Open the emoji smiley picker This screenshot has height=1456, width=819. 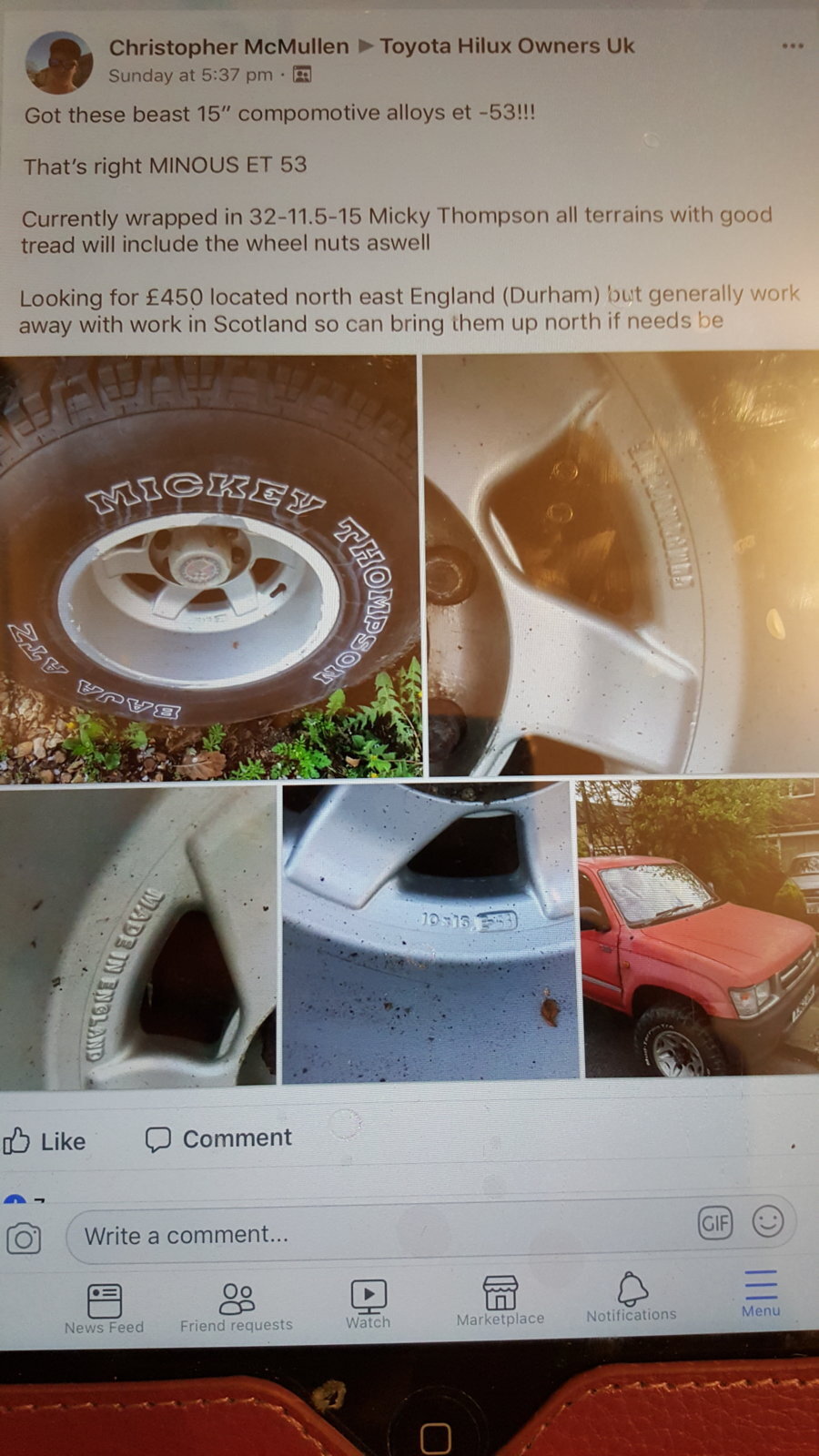pos(768,1221)
